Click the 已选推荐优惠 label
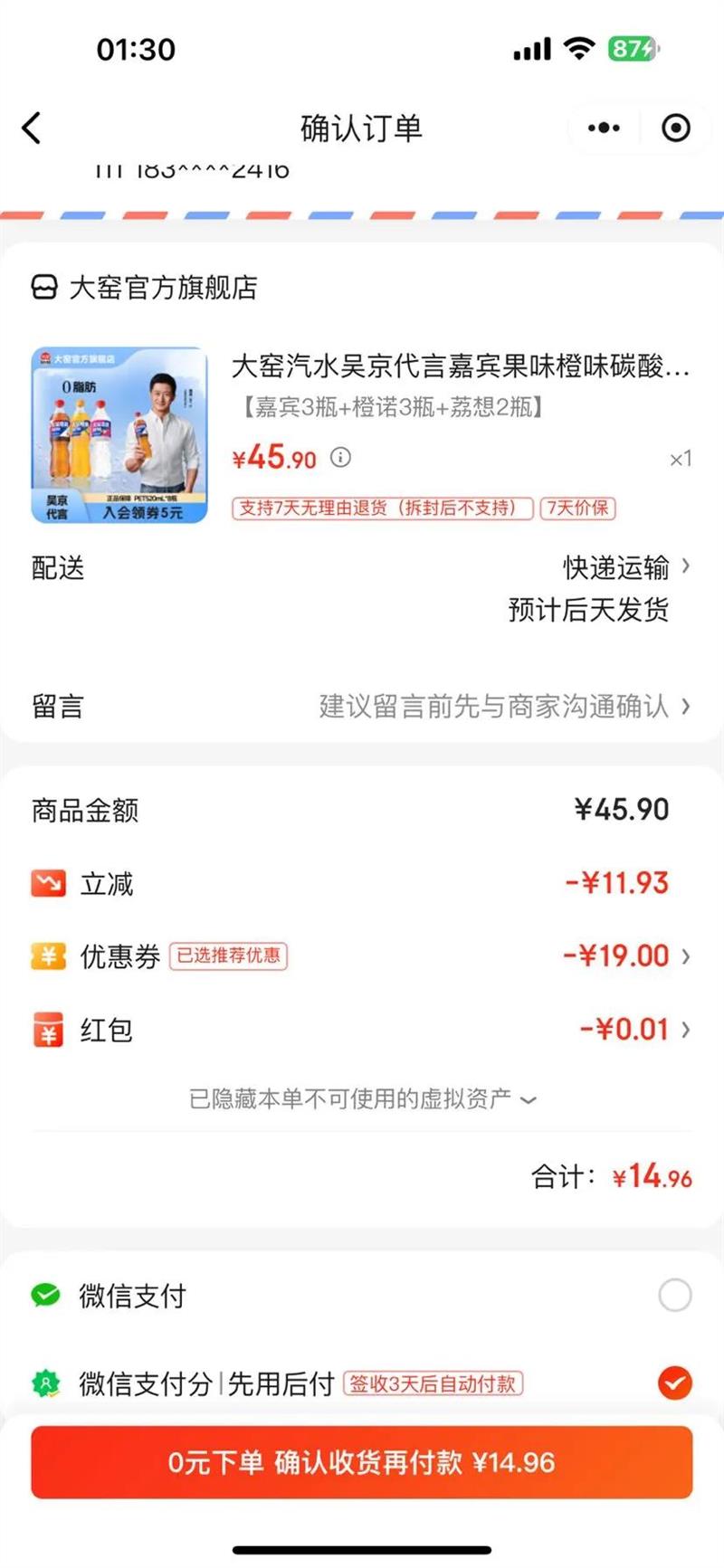 pos(228,955)
